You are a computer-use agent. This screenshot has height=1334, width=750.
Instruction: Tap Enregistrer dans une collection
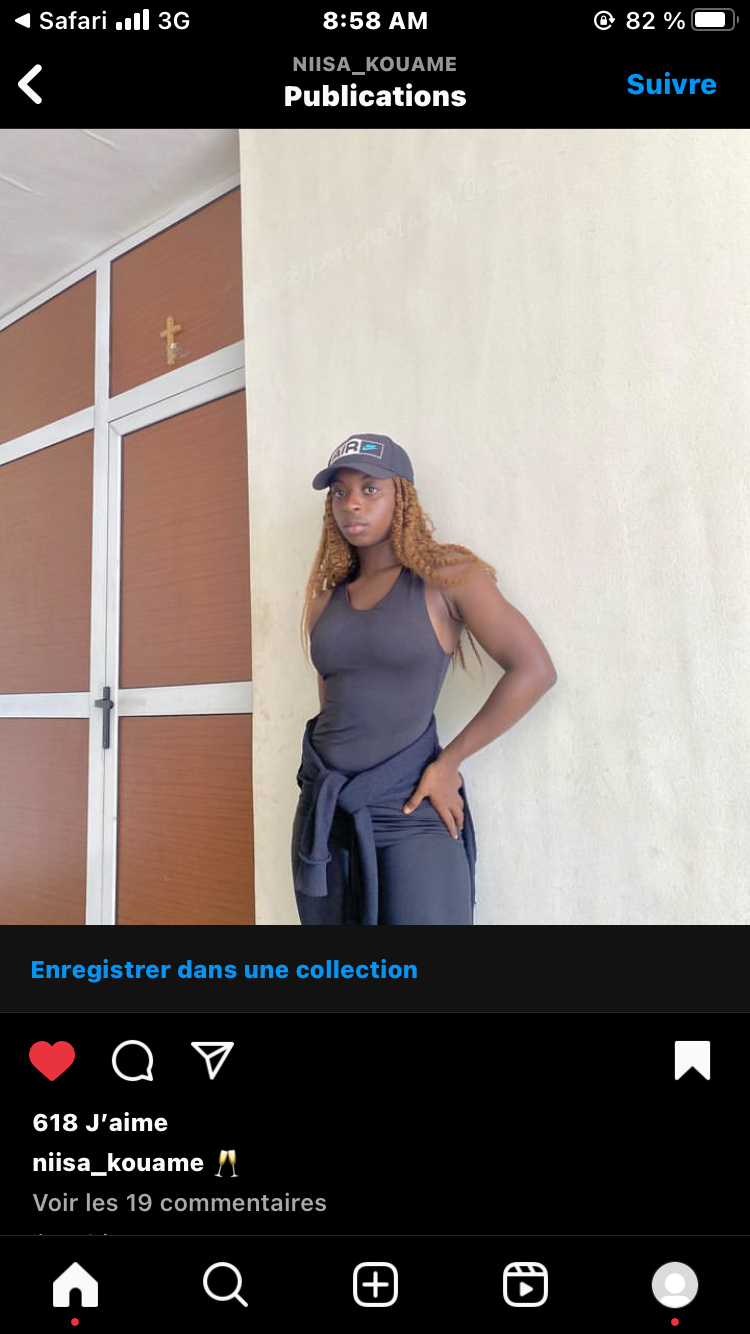pyautogui.click(x=224, y=969)
